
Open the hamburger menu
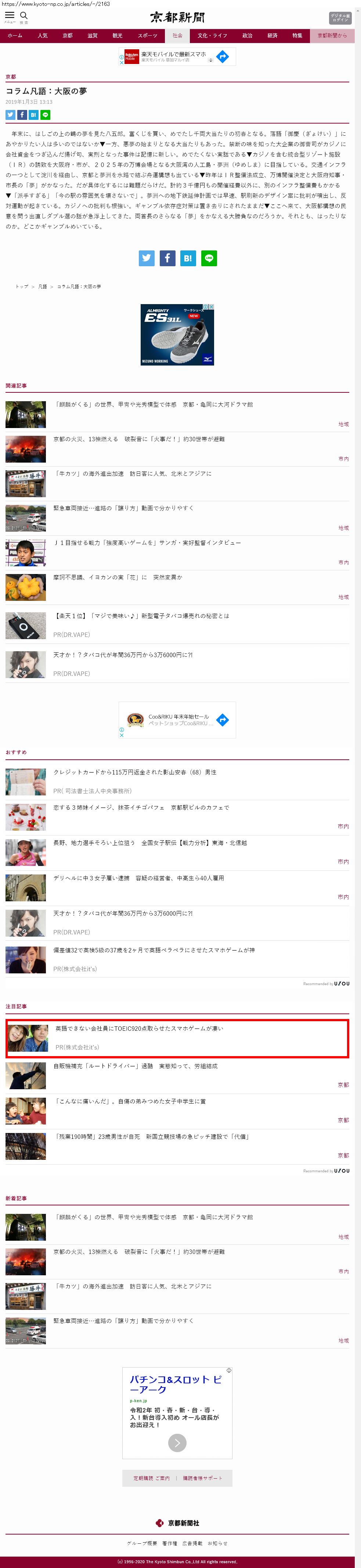pyautogui.click(x=10, y=17)
